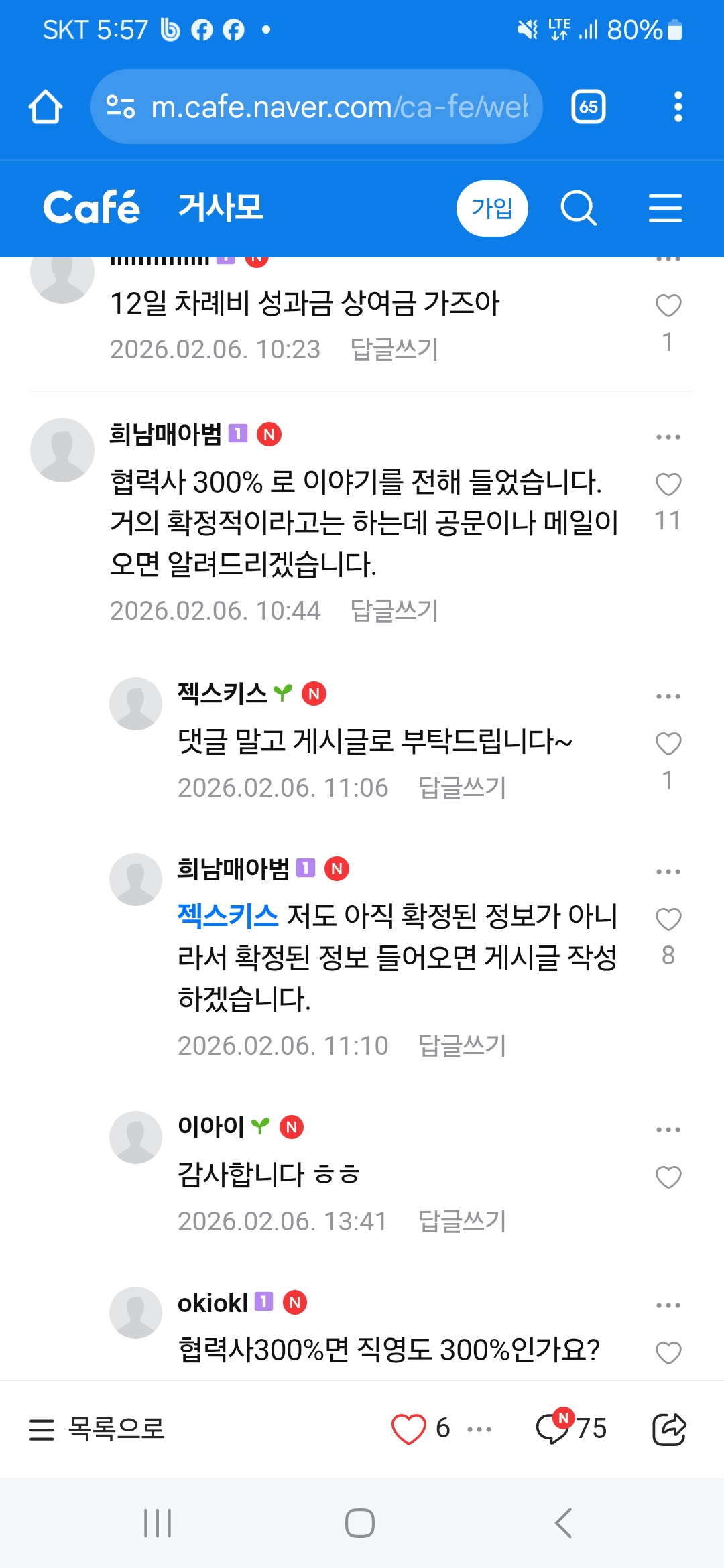Reply to the 2026.02.06. 10:44 comment
Viewport: 724px width, 1568px height.
pyautogui.click(x=394, y=611)
